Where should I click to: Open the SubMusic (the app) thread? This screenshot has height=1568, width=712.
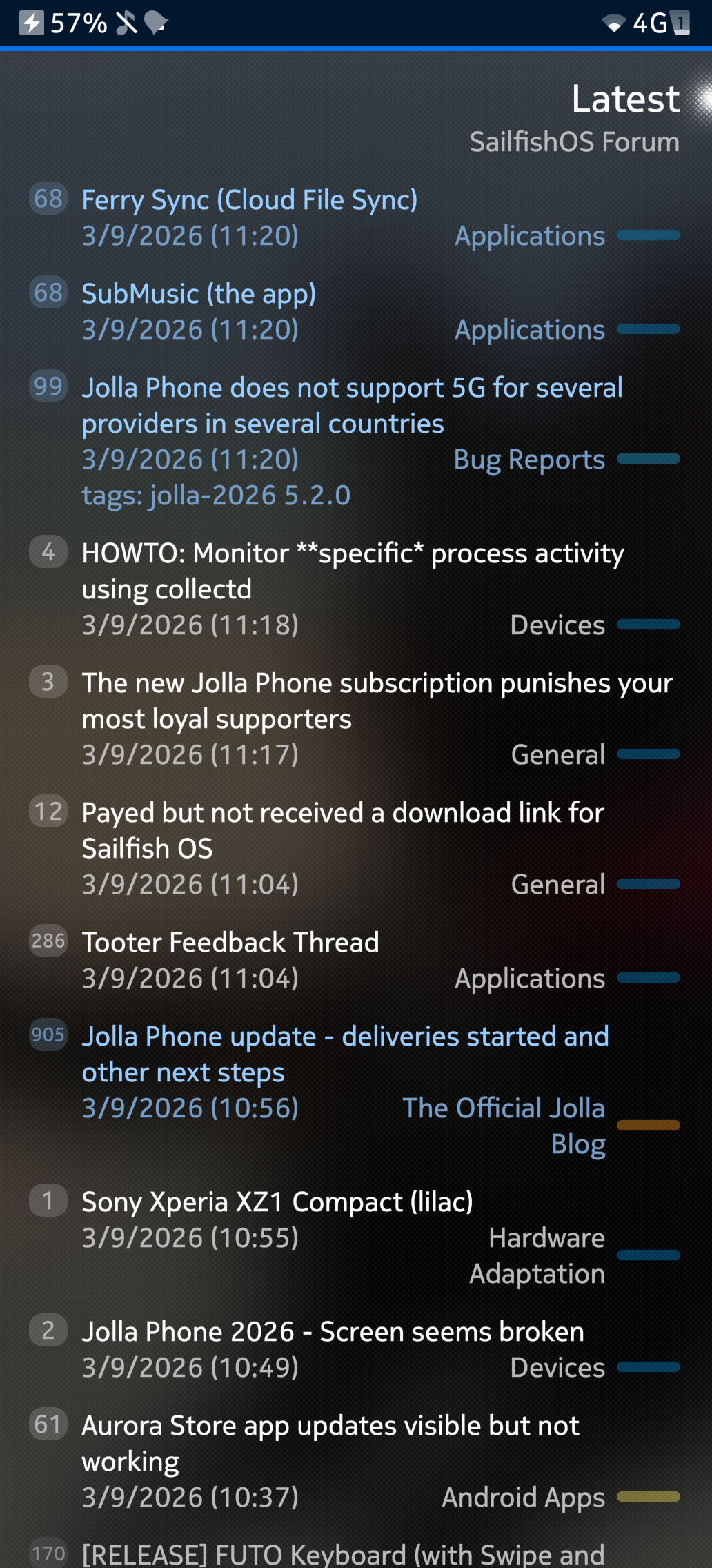pos(199,294)
